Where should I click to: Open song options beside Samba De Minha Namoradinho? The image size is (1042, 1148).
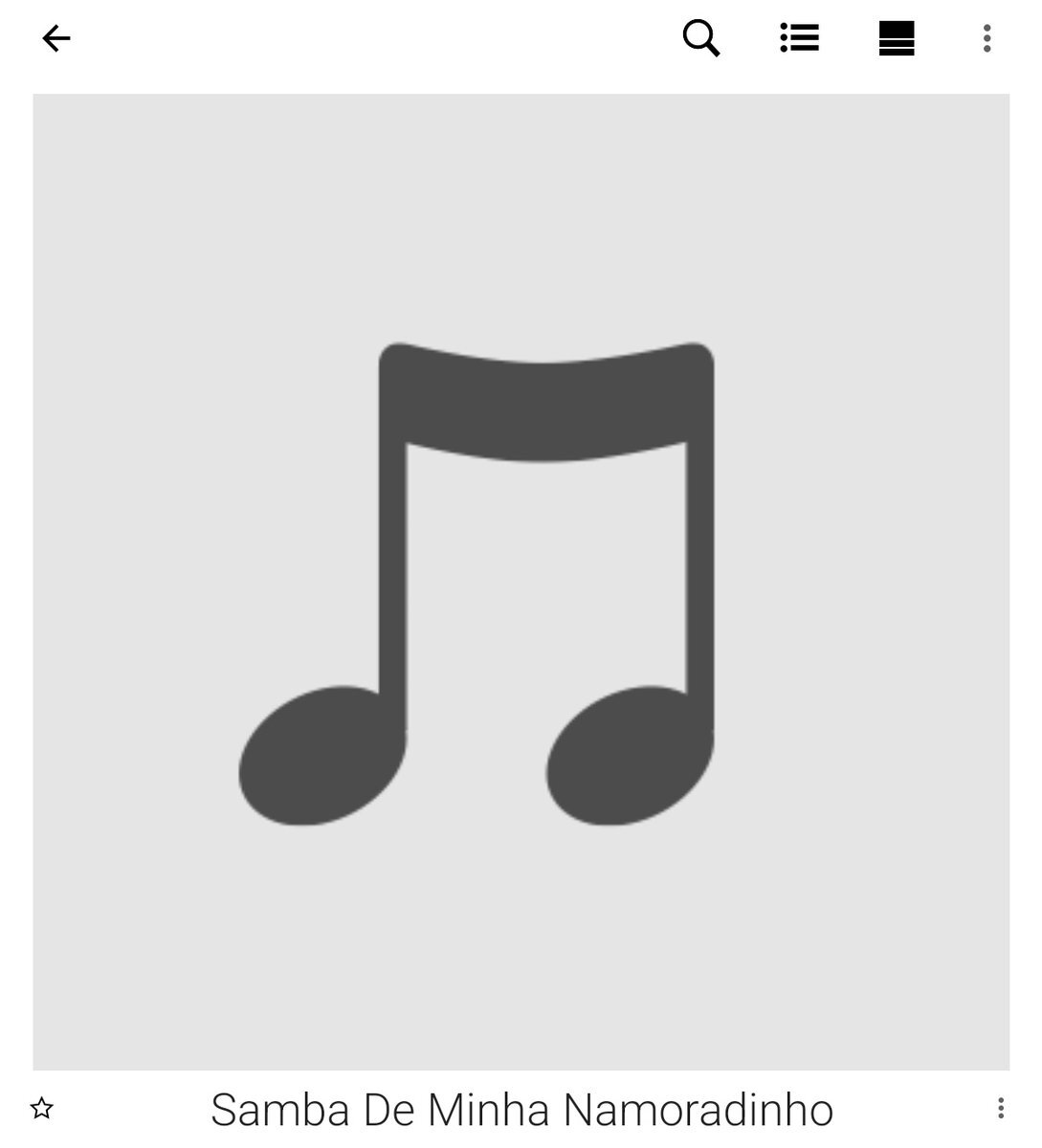[x=1000, y=1109]
